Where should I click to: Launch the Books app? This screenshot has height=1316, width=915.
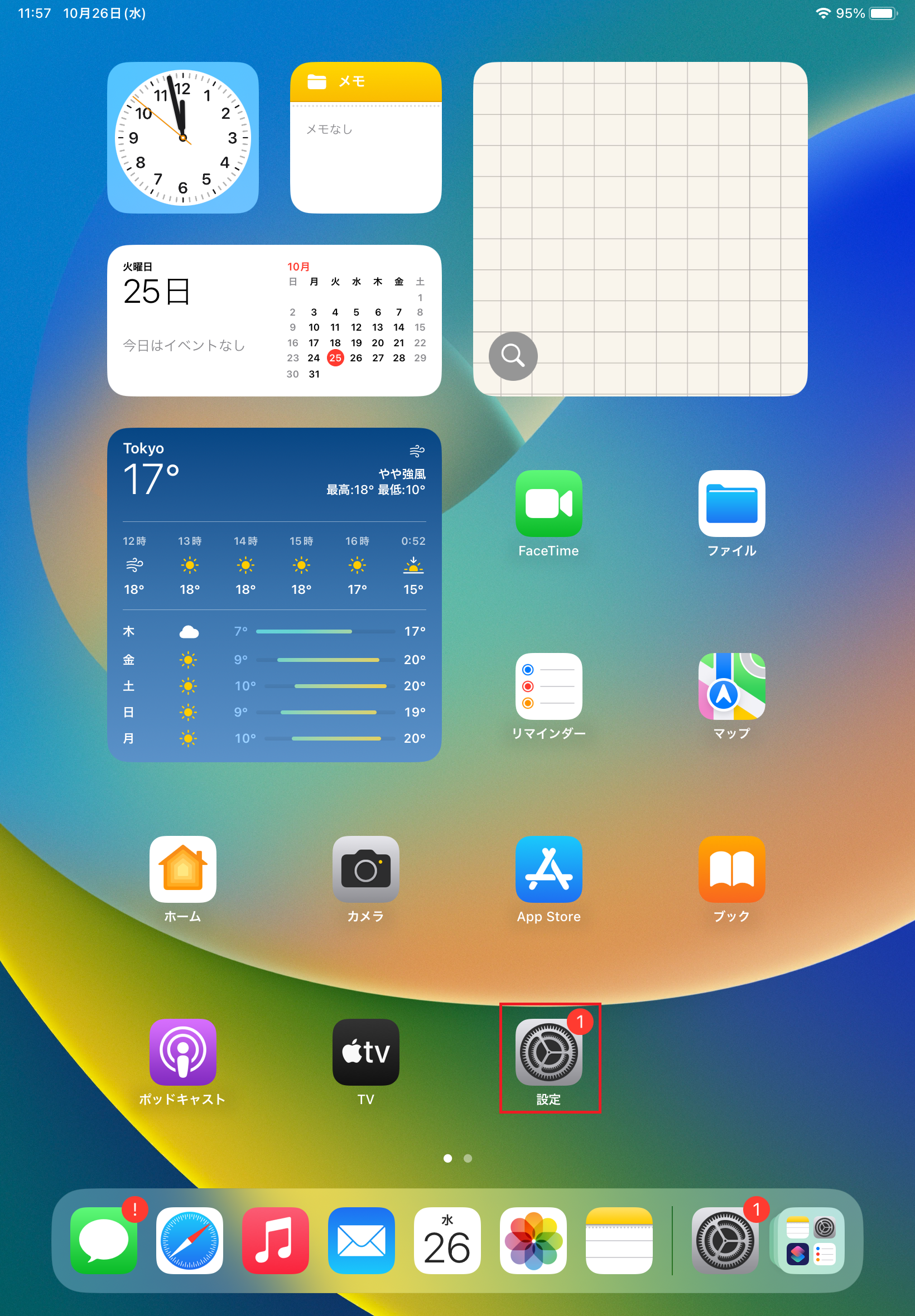click(x=731, y=869)
